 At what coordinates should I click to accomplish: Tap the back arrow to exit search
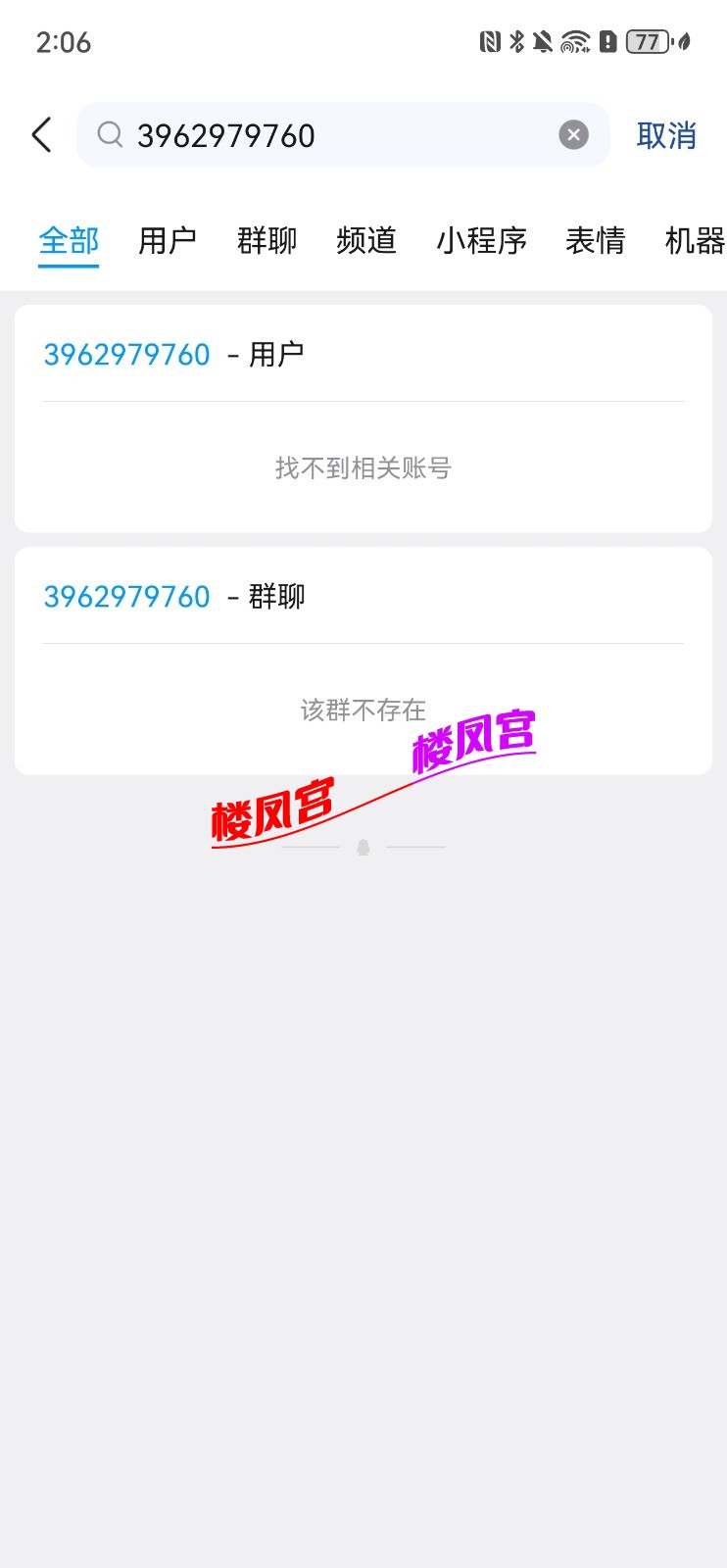click(x=40, y=135)
